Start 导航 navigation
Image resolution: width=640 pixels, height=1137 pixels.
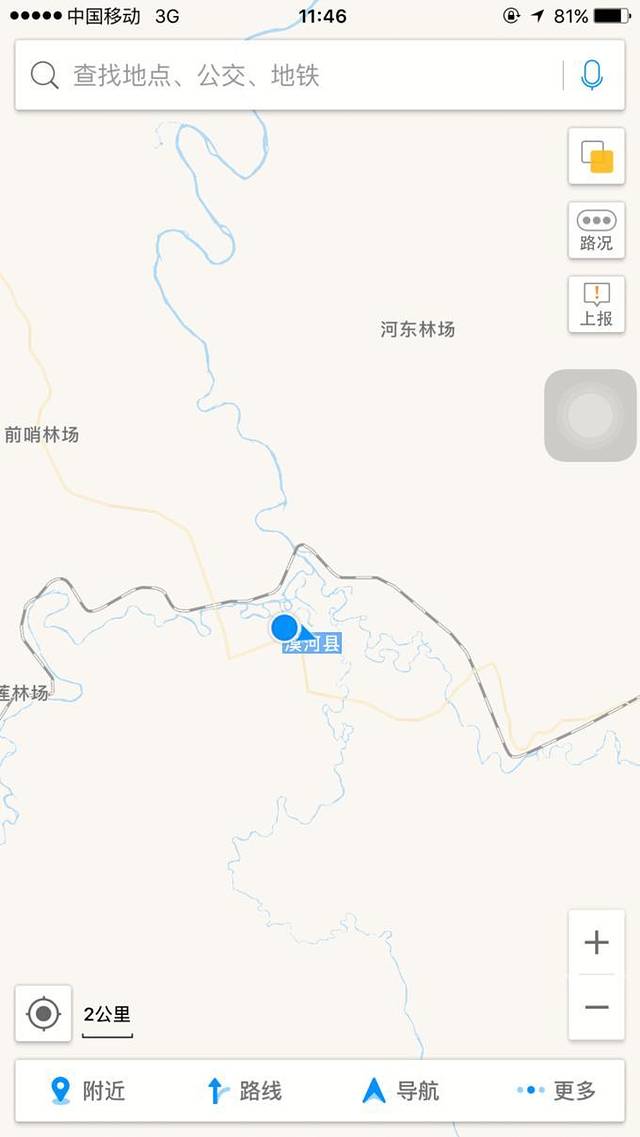[400, 1090]
